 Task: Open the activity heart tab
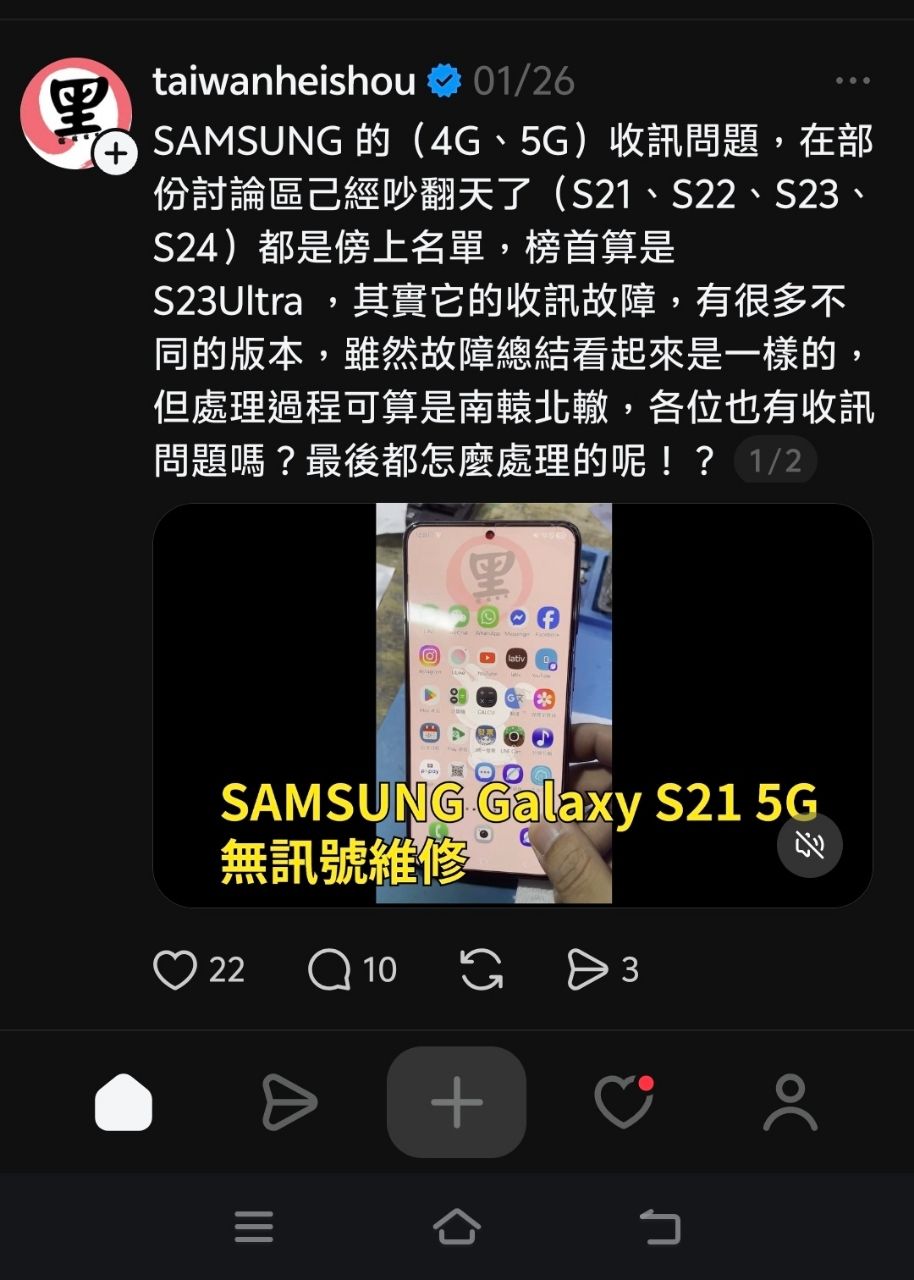624,1102
